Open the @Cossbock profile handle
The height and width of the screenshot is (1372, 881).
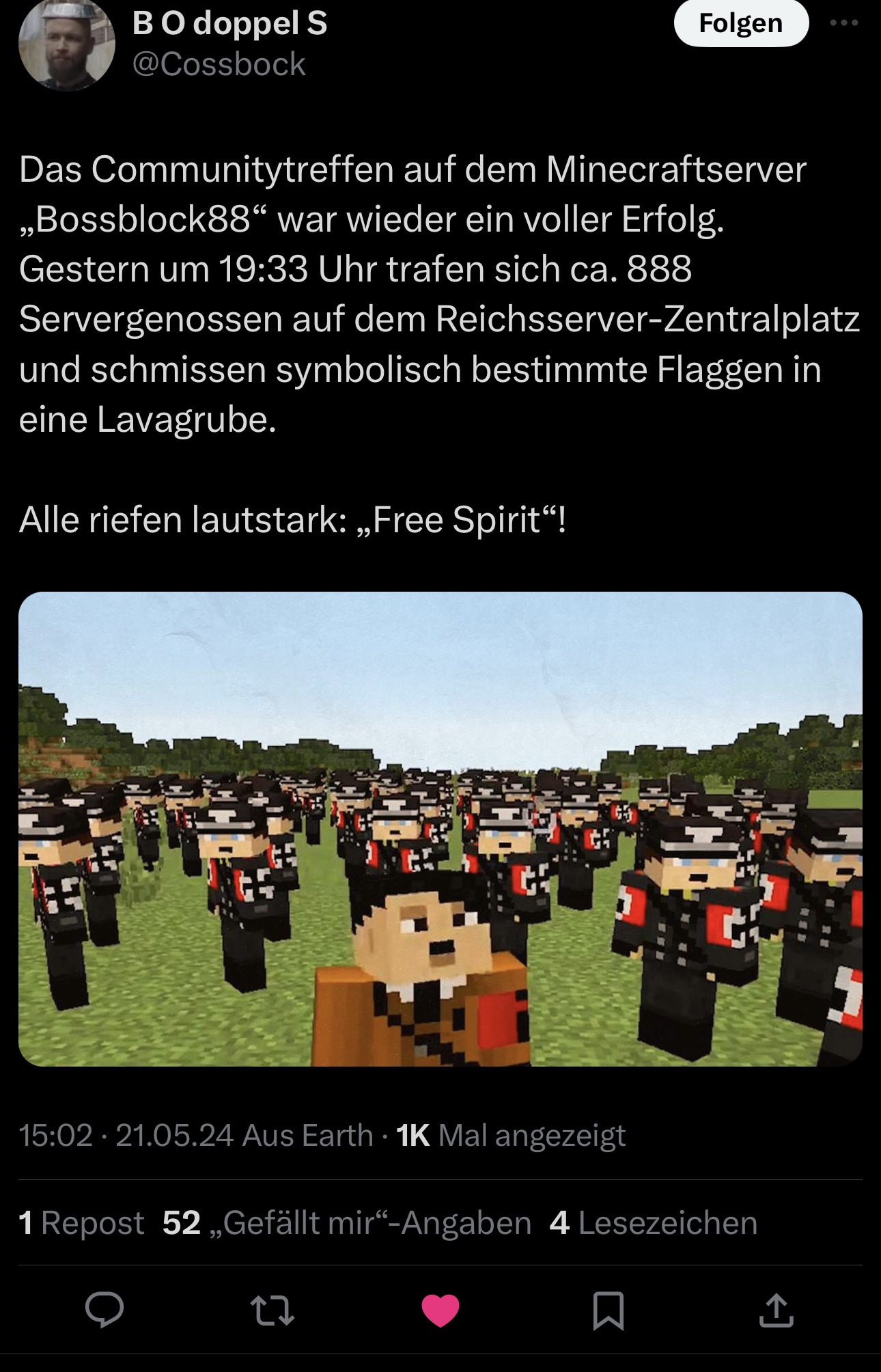point(219,64)
